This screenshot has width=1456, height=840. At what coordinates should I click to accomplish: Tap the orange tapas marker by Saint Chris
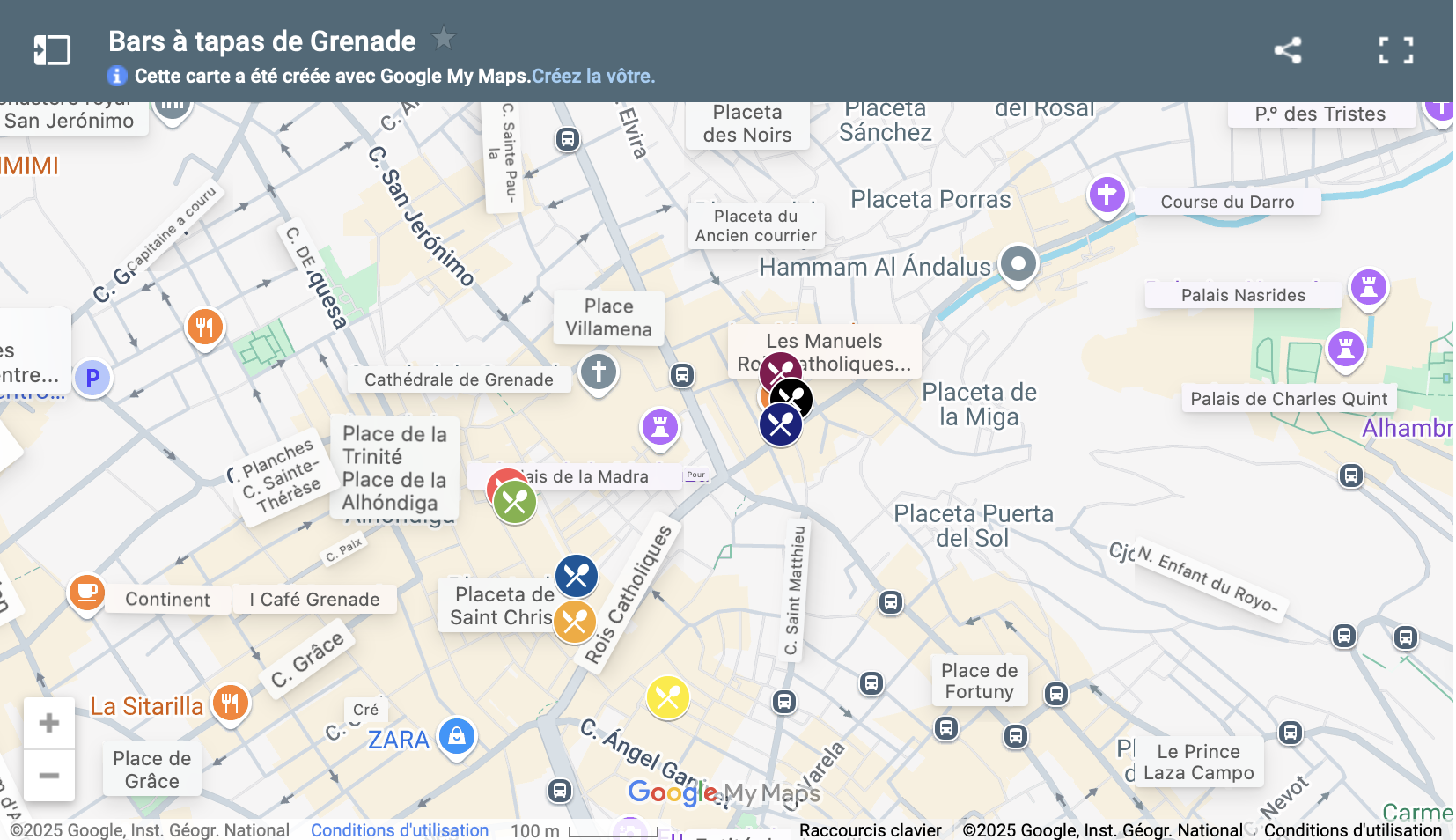(575, 623)
